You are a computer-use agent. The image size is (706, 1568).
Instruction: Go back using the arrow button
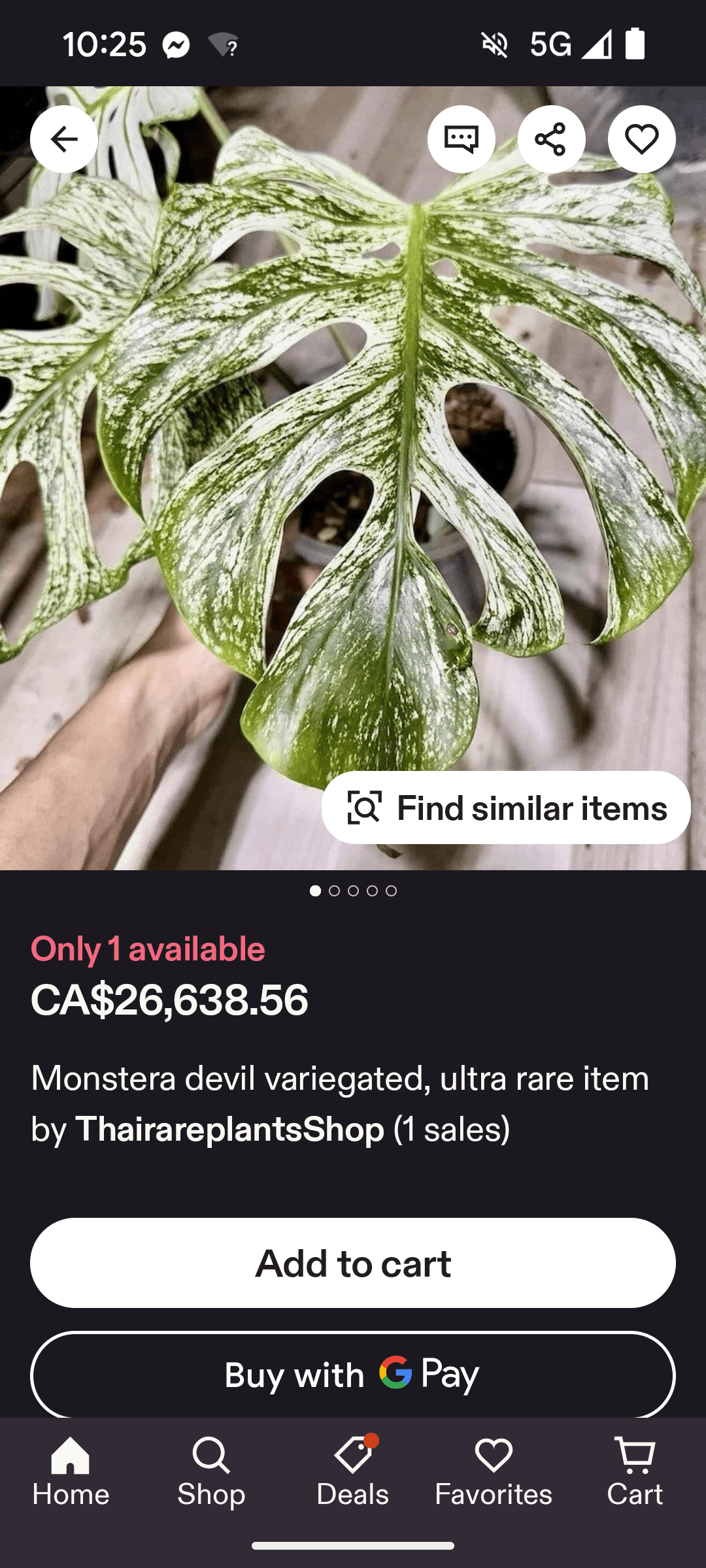point(64,139)
